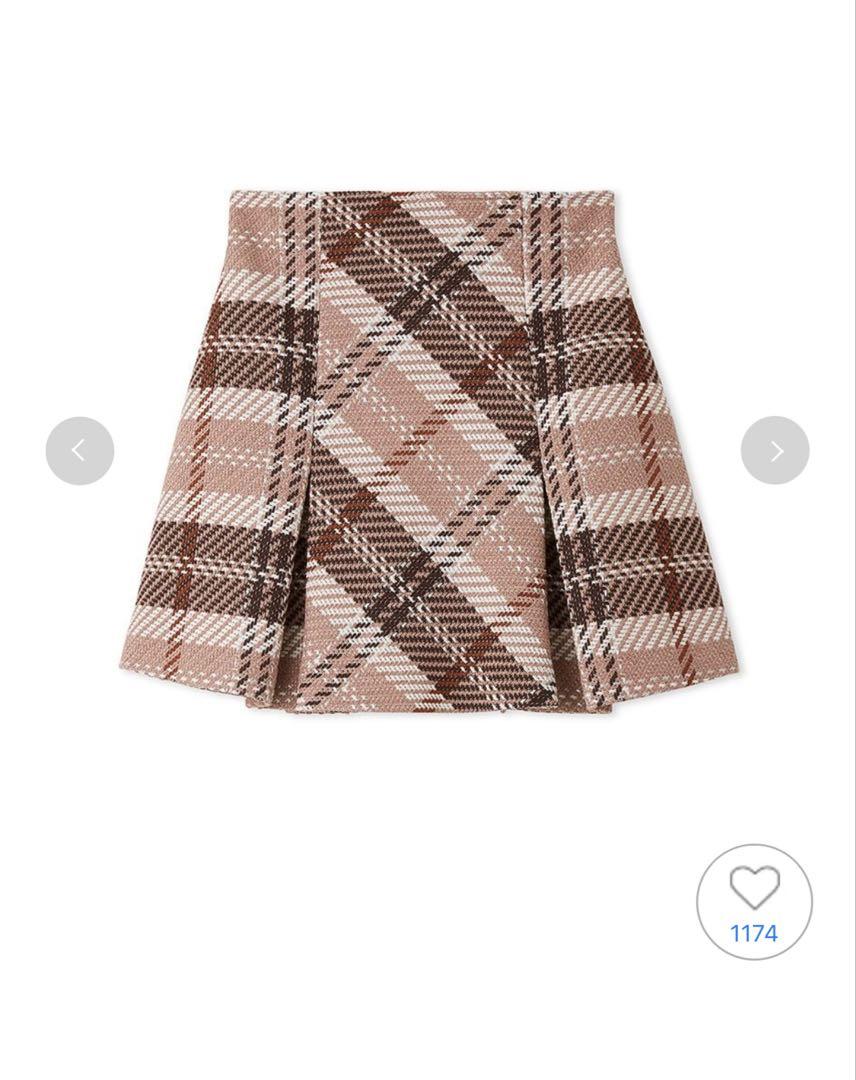Like this plaid skirt with the heart
This screenshot has width=856, height=1080.
pos(754,889)
